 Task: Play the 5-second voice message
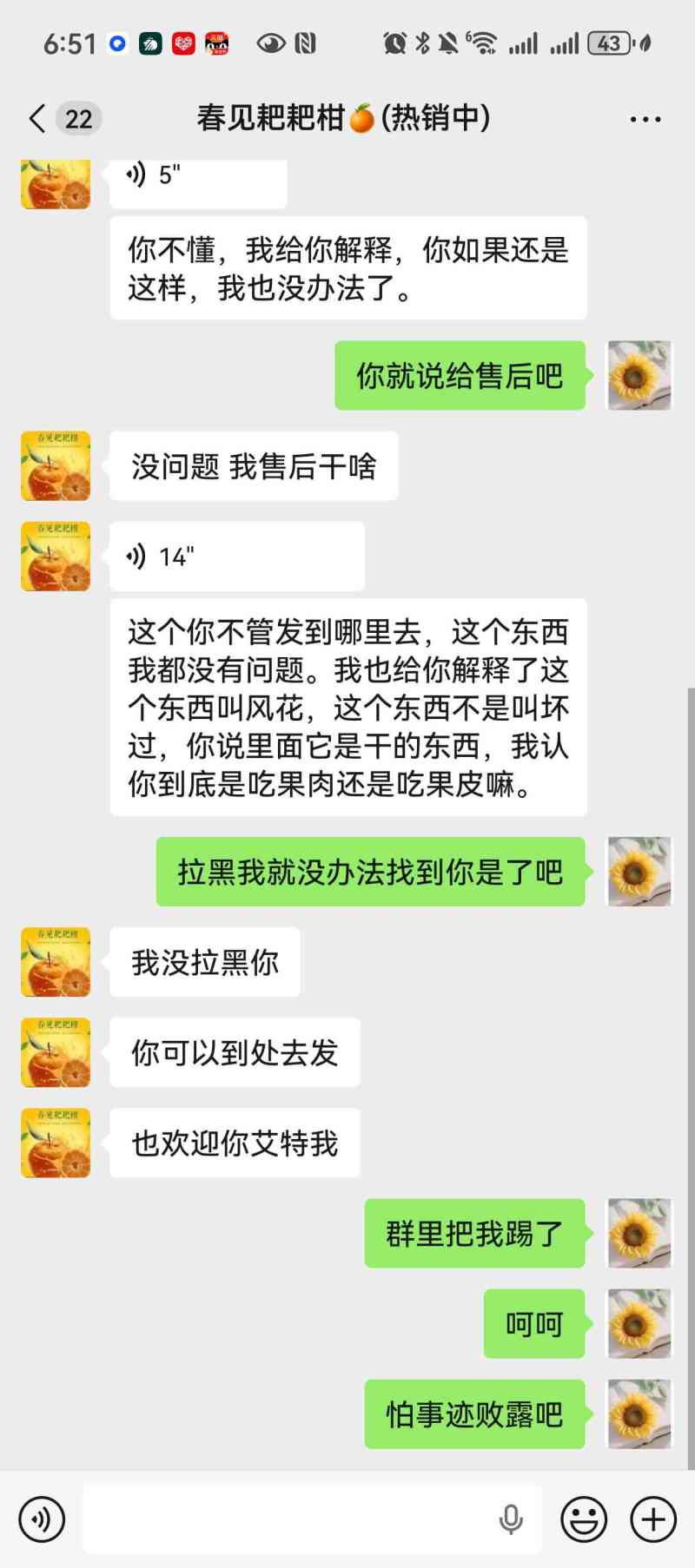pyautogui.click(x=198, y=178)
